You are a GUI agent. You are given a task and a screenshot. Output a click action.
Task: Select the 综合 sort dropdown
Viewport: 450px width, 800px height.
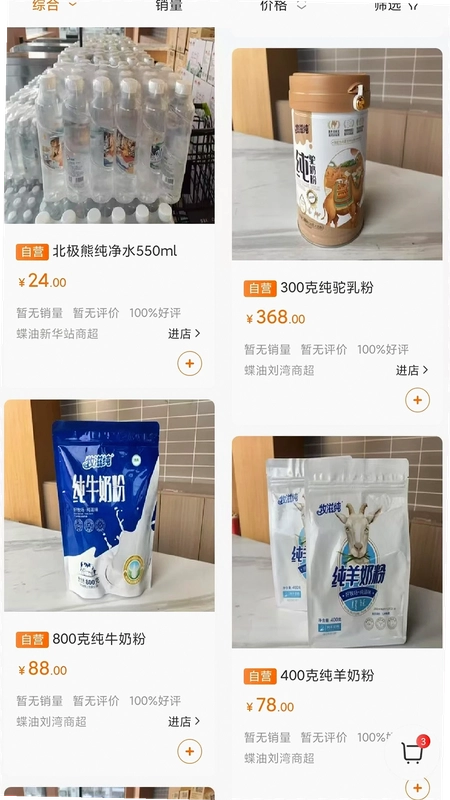click(54, 5)
